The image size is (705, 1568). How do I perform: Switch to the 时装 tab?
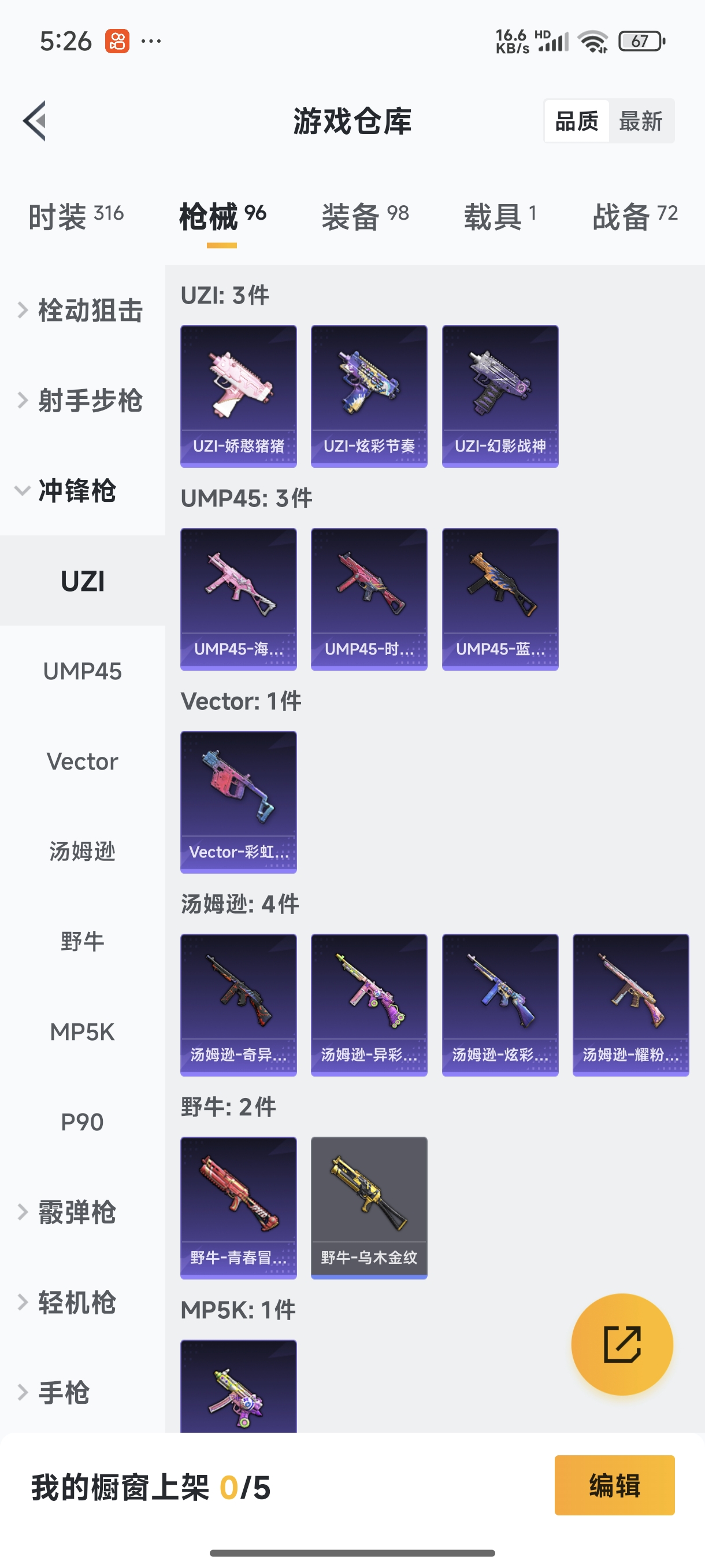pos(76,216)
